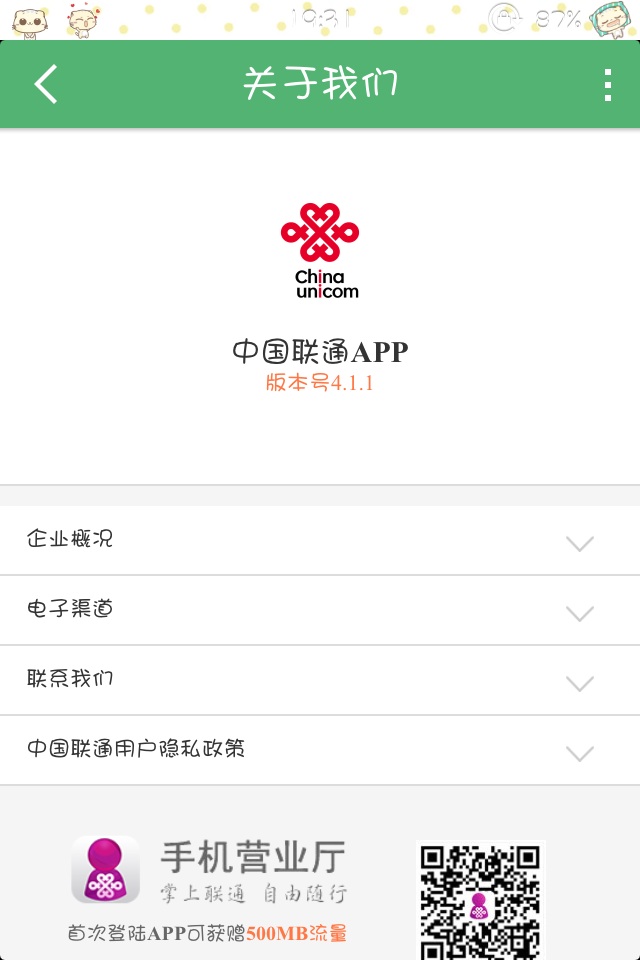Viewport: 640px width, 960px height.
Task: Go back from the 关于我们 page
Action: [46, 84]
